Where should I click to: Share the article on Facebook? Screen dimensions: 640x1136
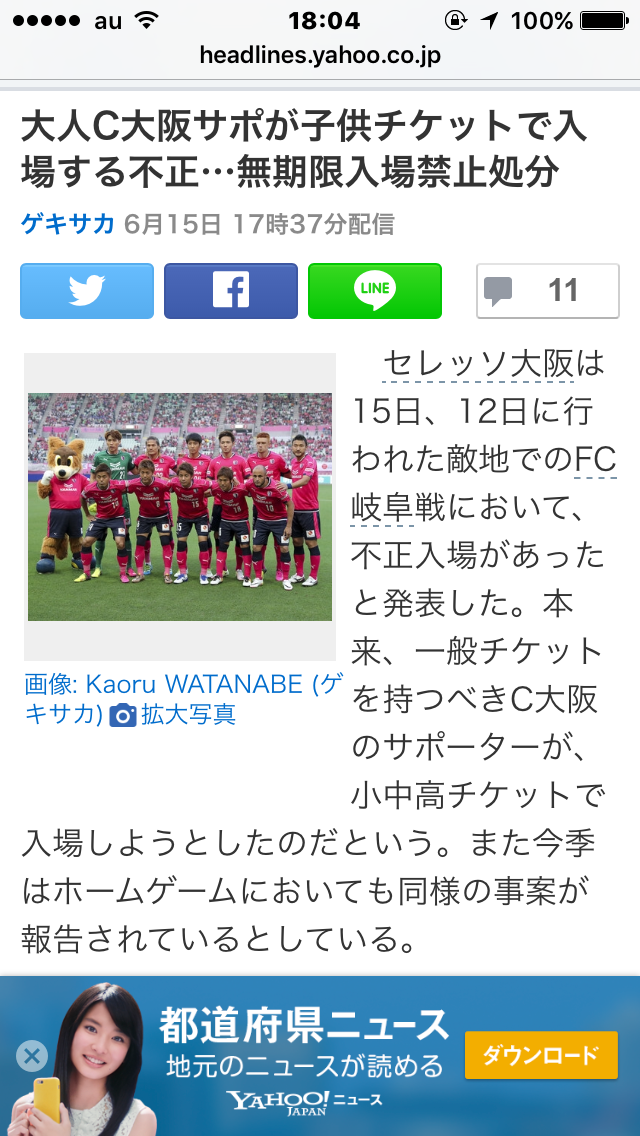pos(231,291)
